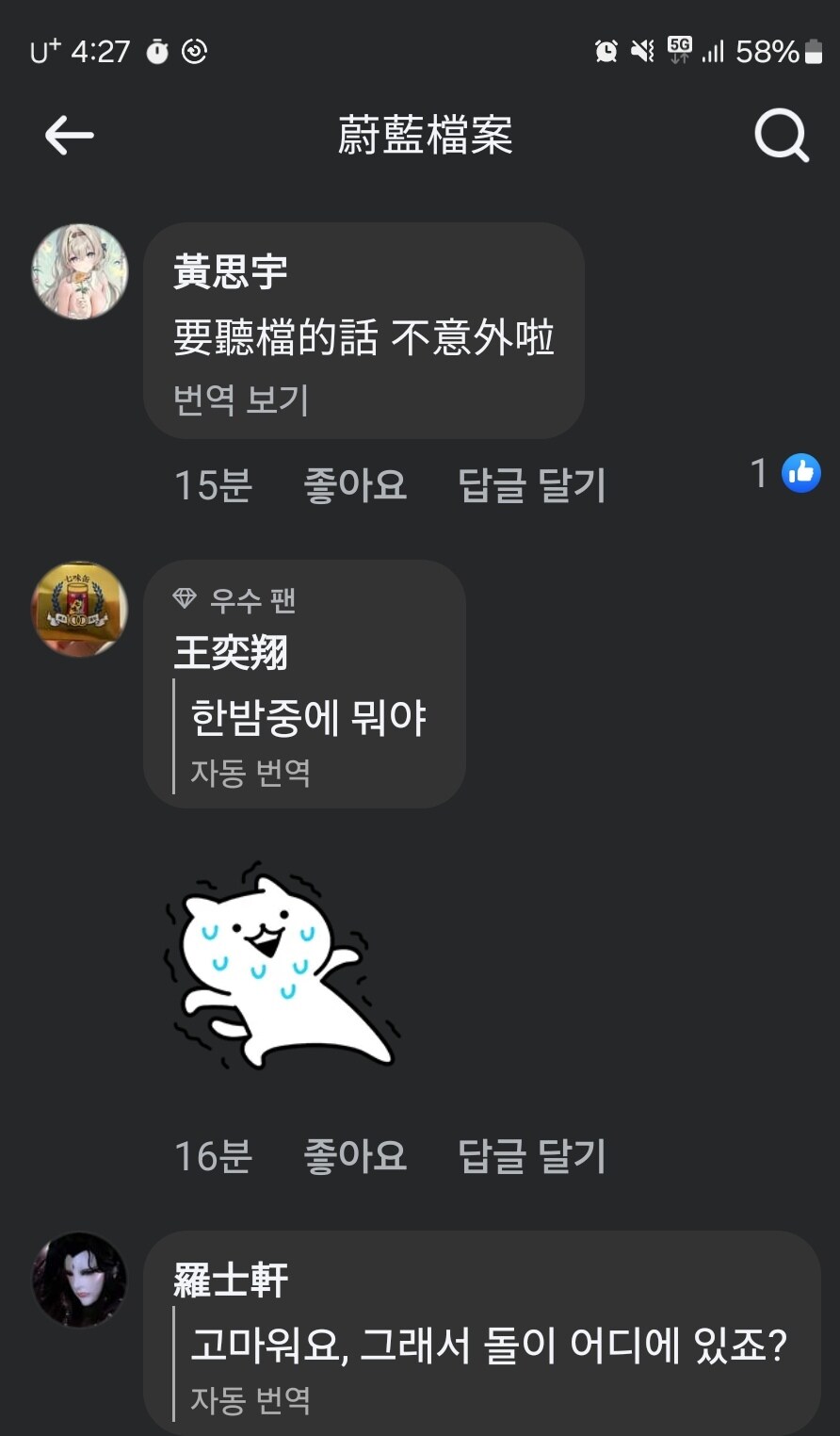
Task: Reply to 黃思宇's comment via 답글 달기
Action: pos(531,485)
